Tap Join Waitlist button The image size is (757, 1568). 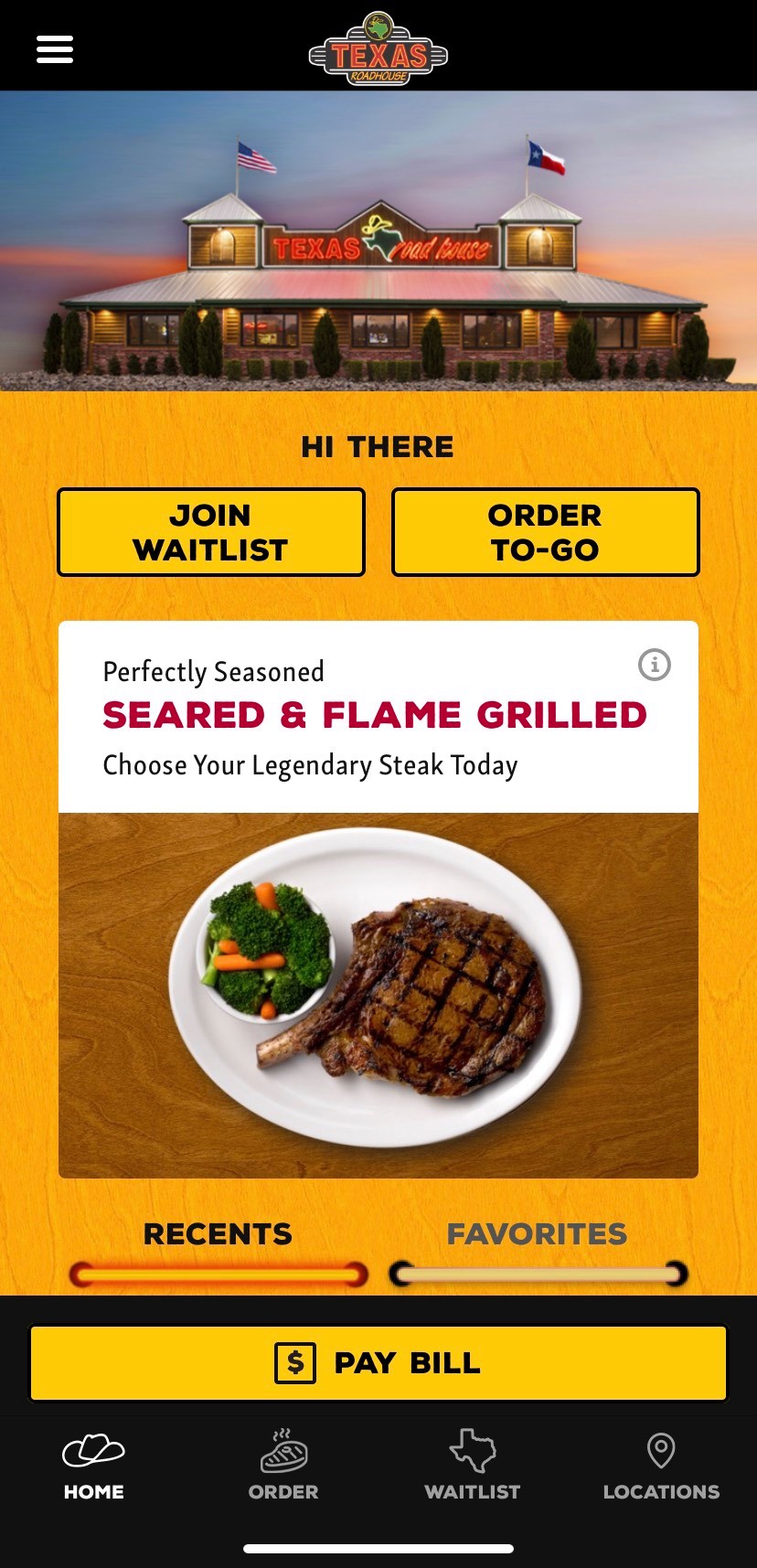point(211,532)
